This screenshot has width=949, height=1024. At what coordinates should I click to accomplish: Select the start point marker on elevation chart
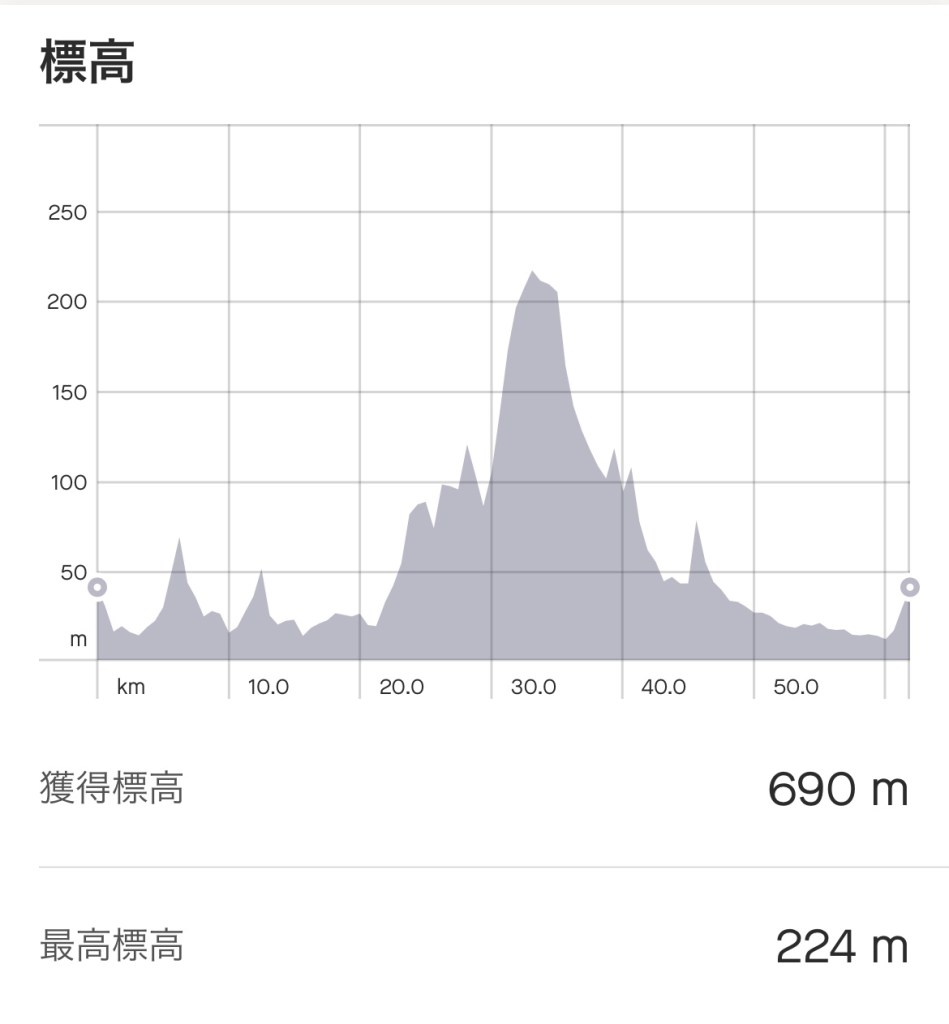[x=97, y=587]
